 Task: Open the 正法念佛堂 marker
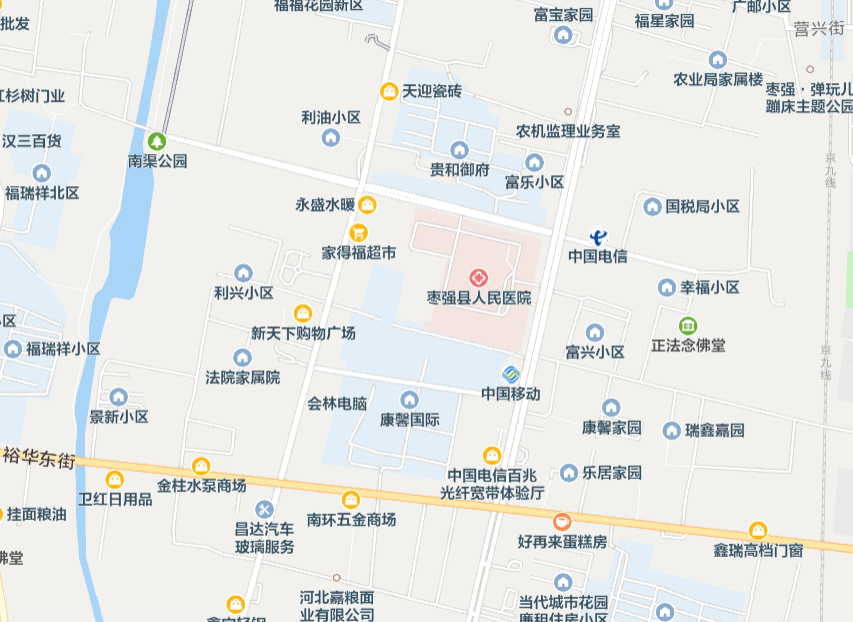coord(688,325)
